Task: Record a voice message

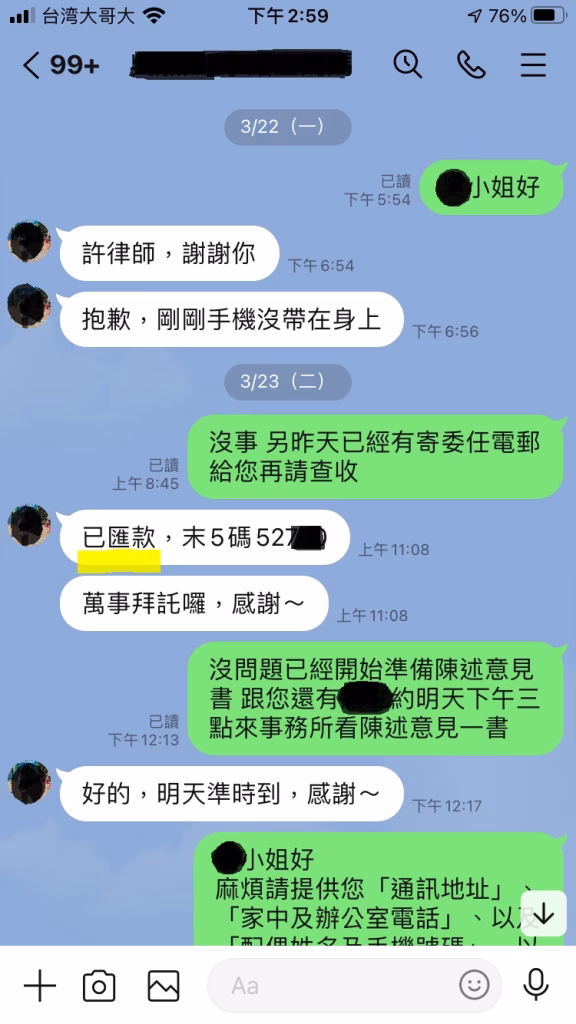Action: tap(536, 985)
